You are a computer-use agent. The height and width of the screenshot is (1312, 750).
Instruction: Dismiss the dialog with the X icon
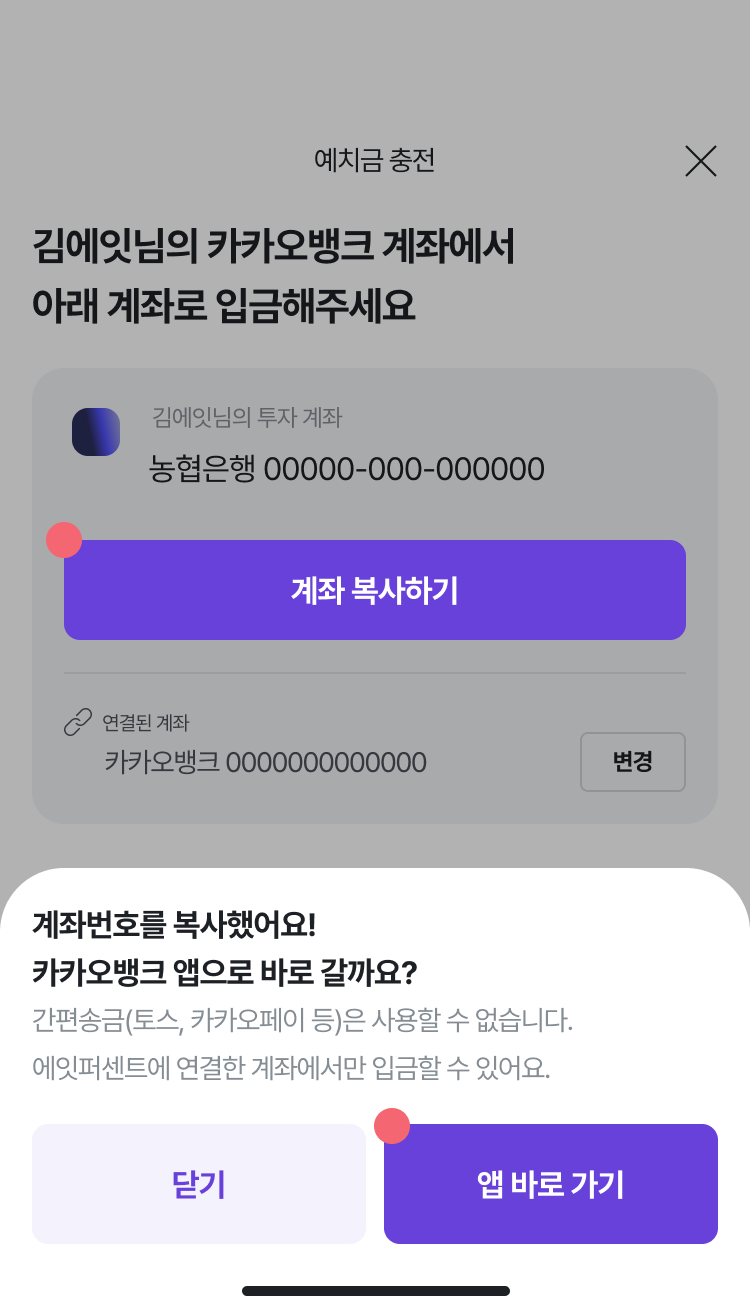pyautogui.click(x=700, y=161)
